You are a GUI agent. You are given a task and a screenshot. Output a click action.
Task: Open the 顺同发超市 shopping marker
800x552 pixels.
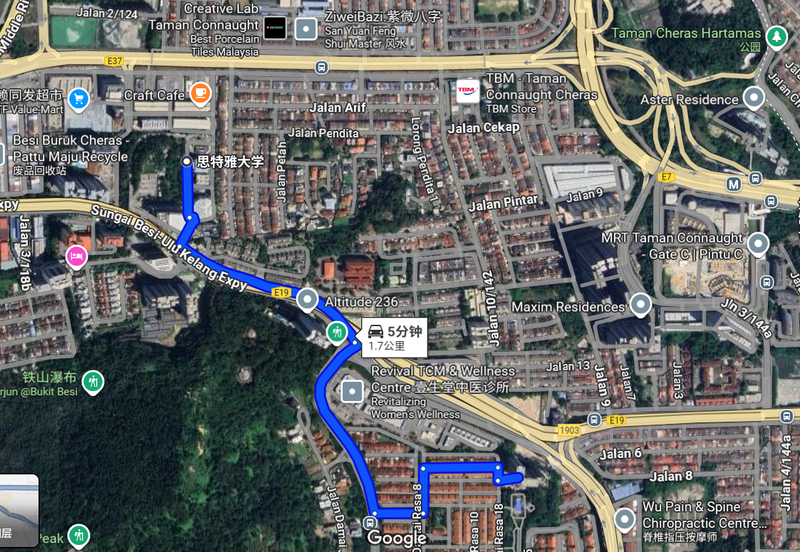click(77, 97)
